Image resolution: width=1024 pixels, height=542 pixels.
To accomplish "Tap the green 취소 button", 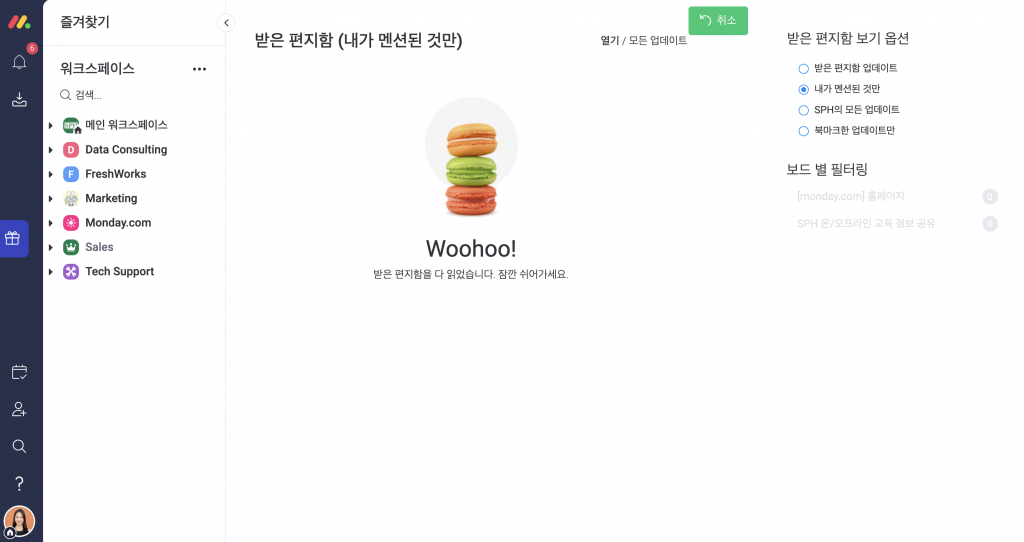I will tap(718, 20).
